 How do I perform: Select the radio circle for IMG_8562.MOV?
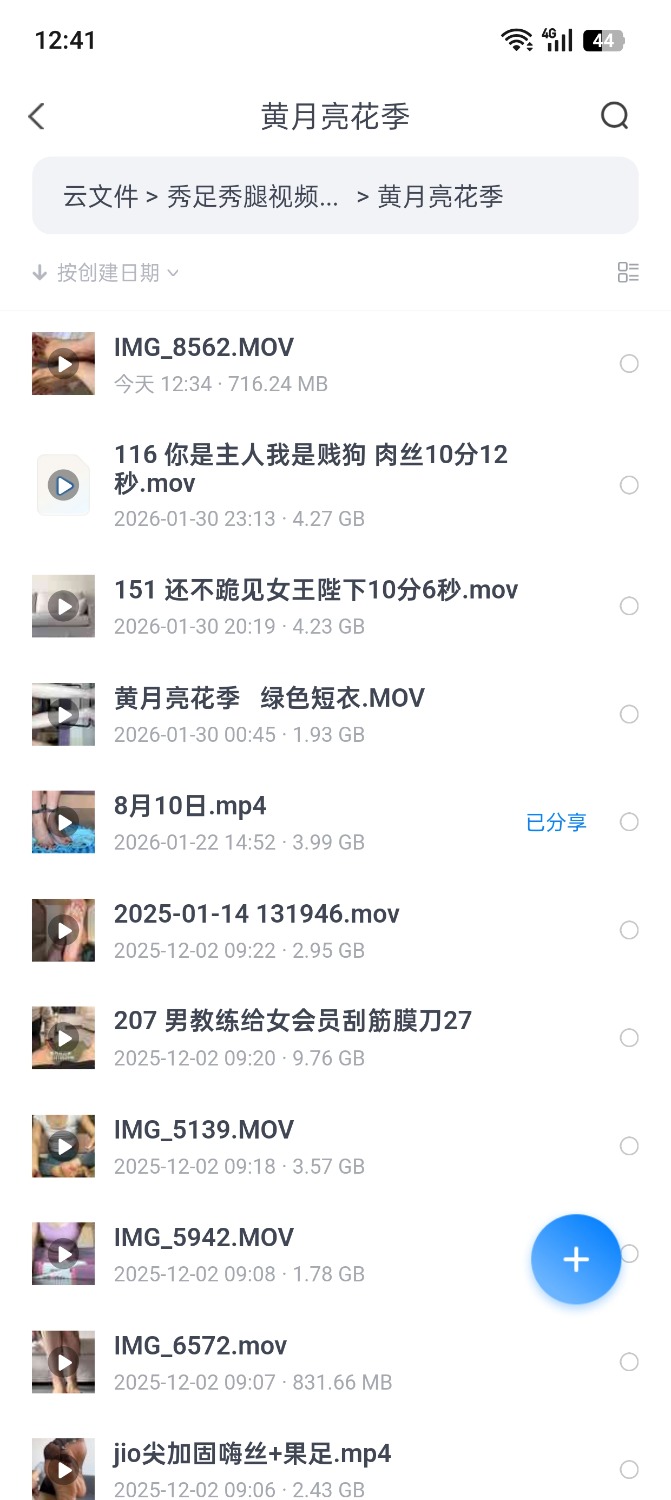pos(629,364)
